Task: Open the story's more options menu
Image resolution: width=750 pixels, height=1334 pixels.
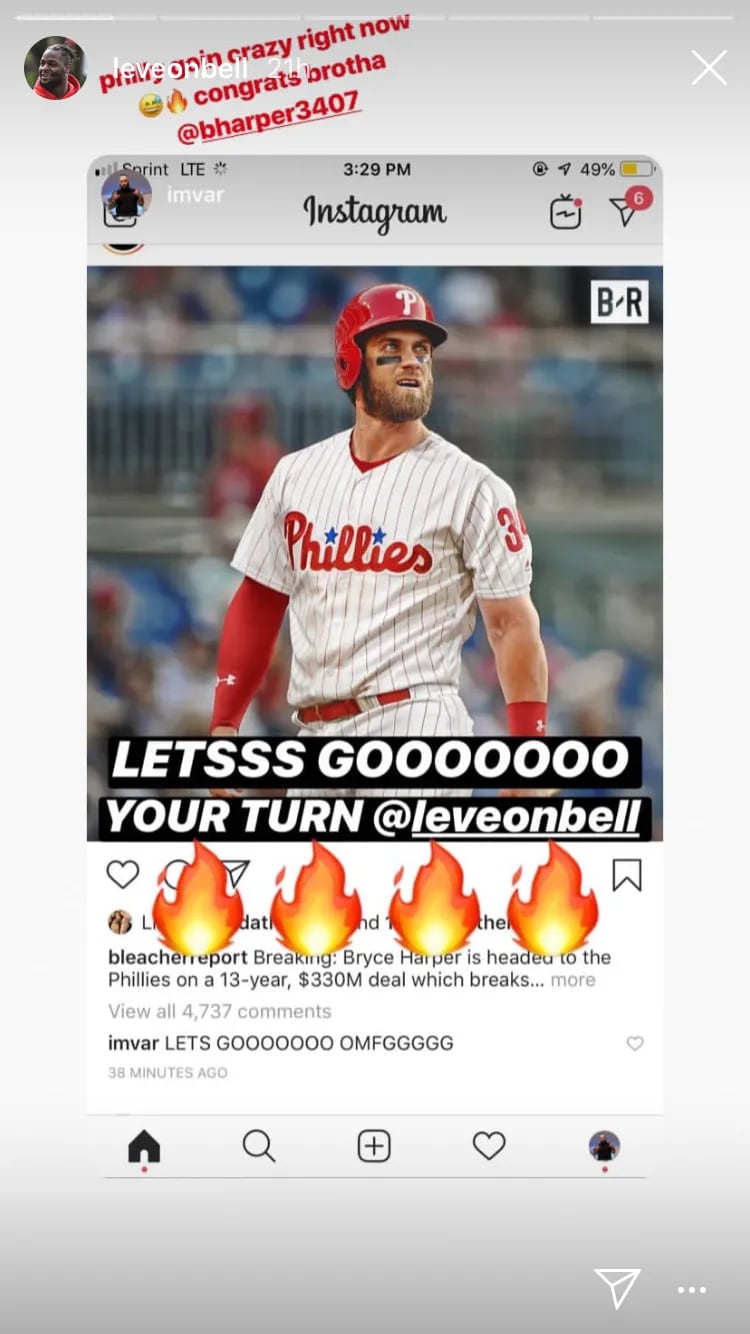Action: pos(692,1290)
